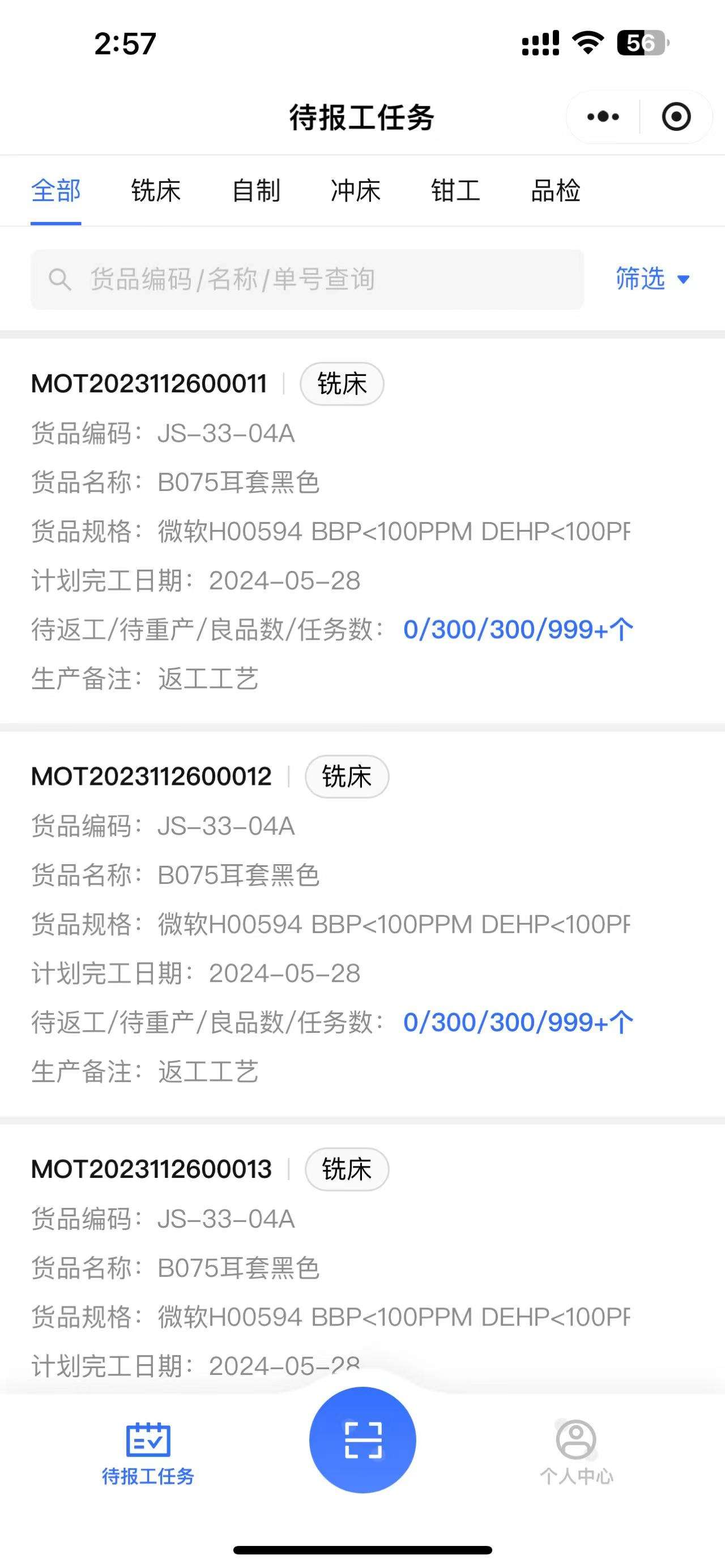
Task: Expand the 筛选 filter dropdown
Action: [652, 279]
